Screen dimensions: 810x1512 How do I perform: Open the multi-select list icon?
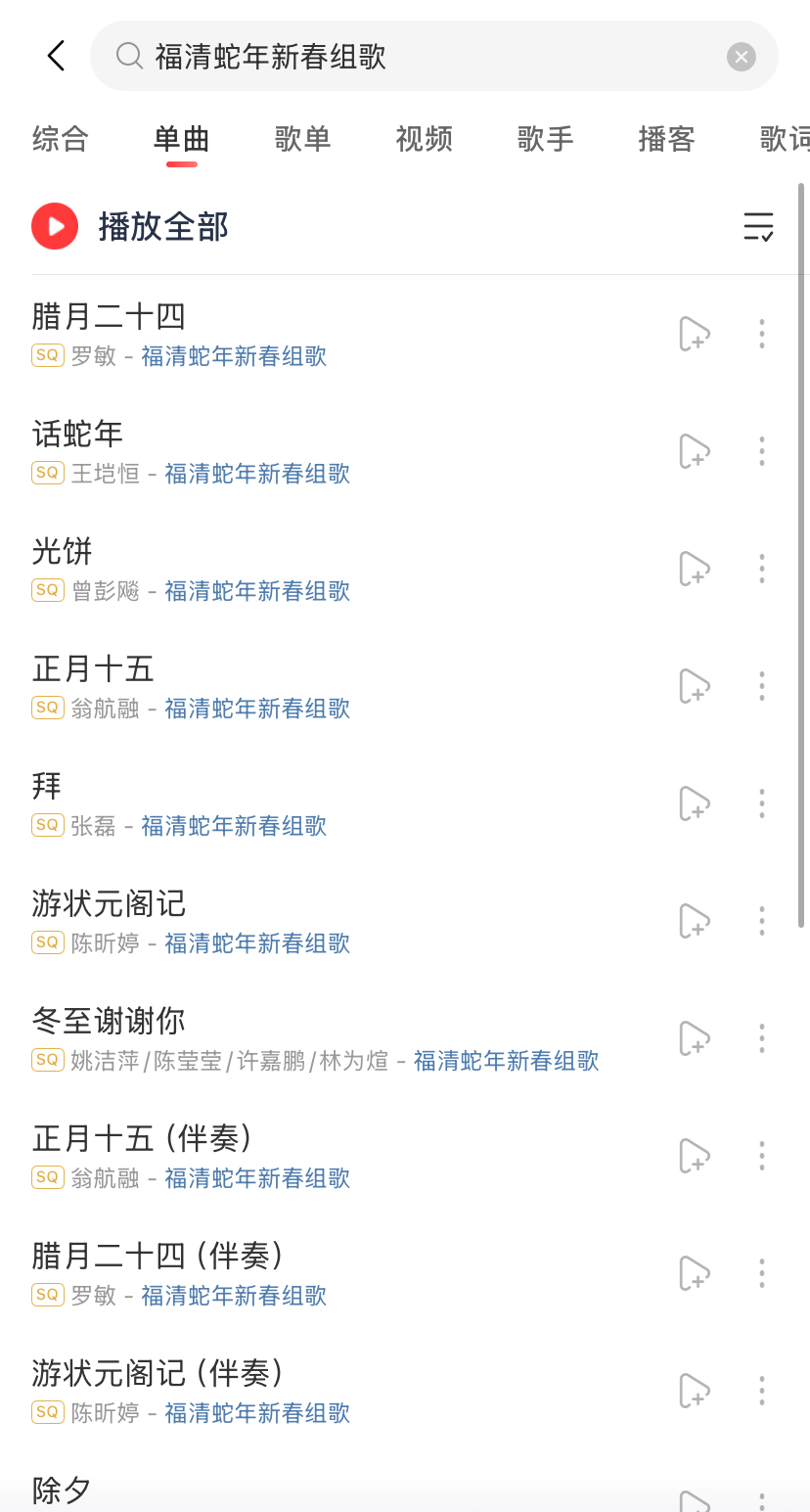pyautogui.click(x=758, y=227)
